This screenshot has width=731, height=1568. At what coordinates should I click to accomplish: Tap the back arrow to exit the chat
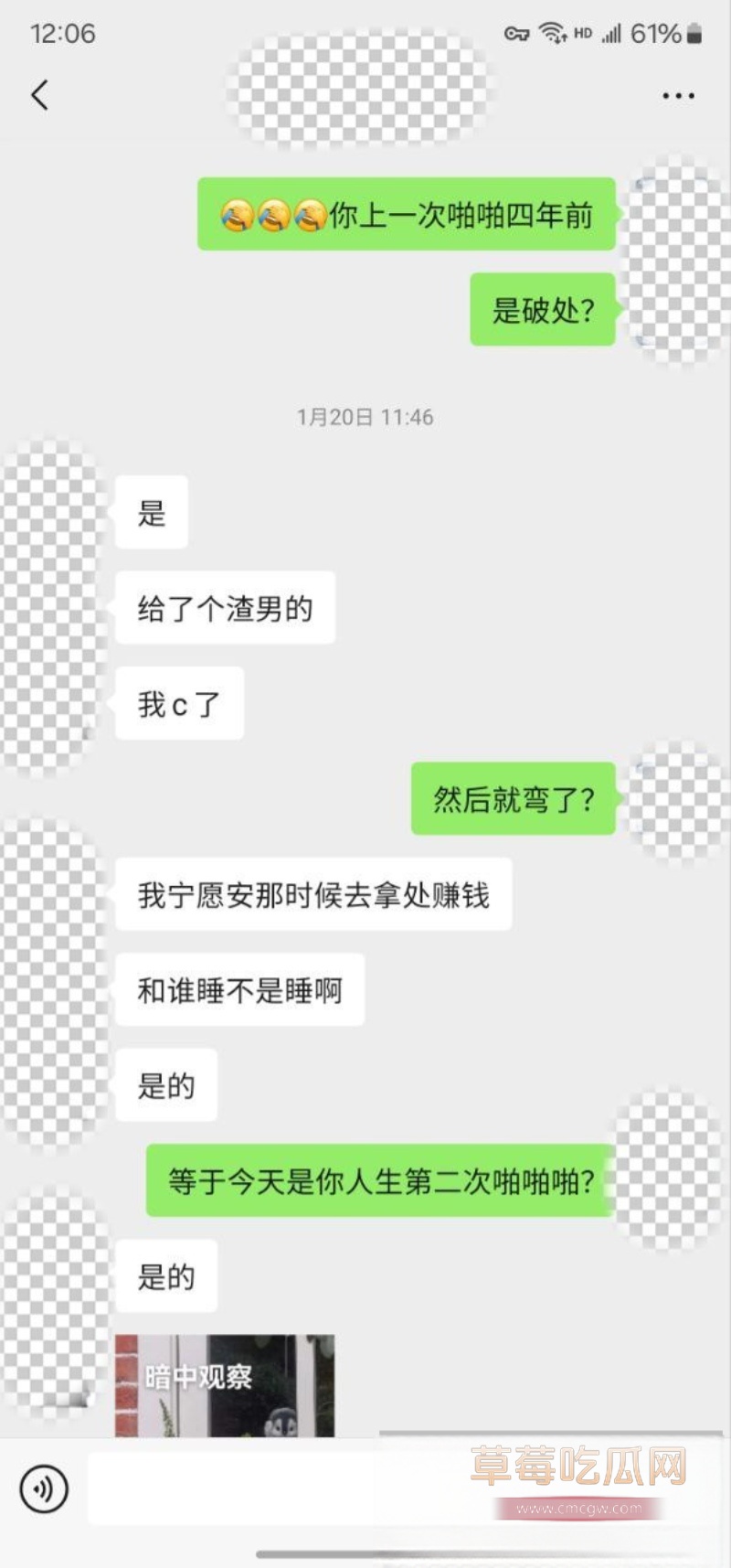click(39, 94)
